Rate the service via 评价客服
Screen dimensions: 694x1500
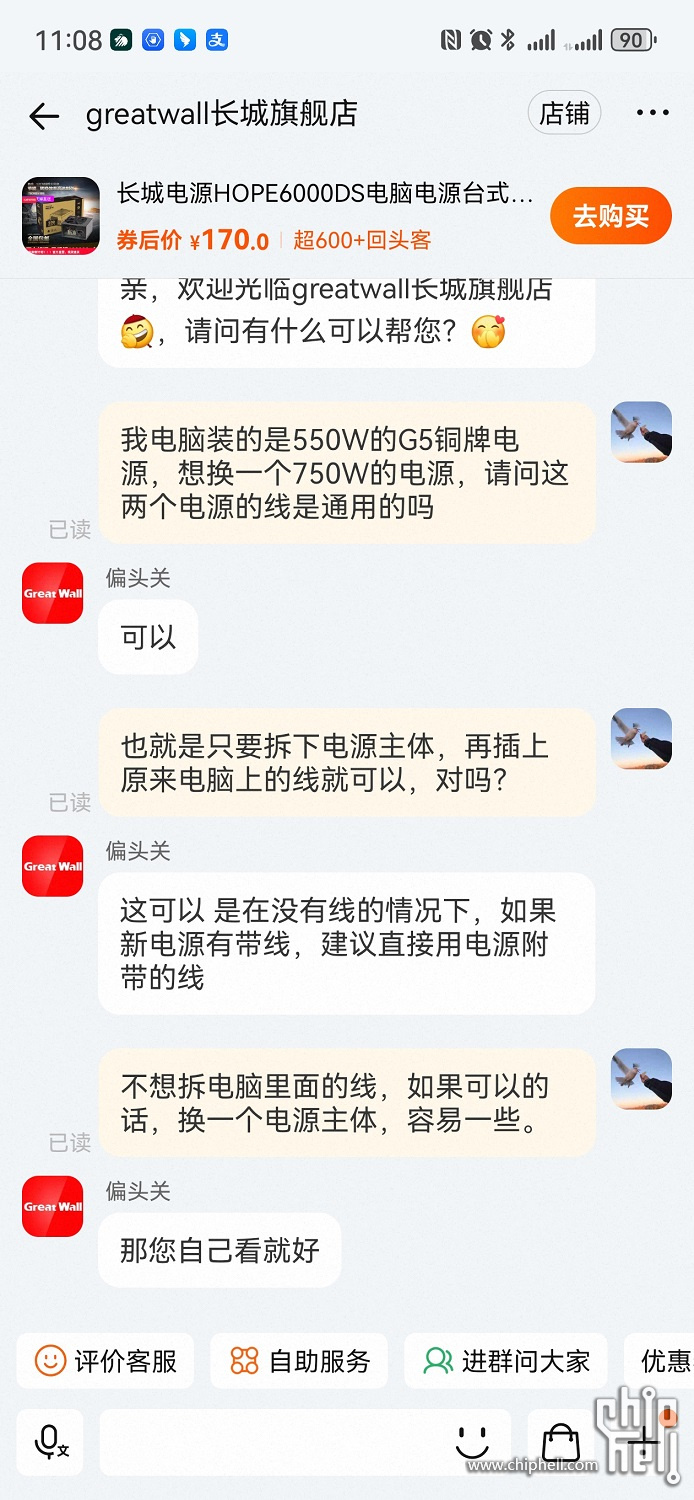click(x=106, y=1361)
